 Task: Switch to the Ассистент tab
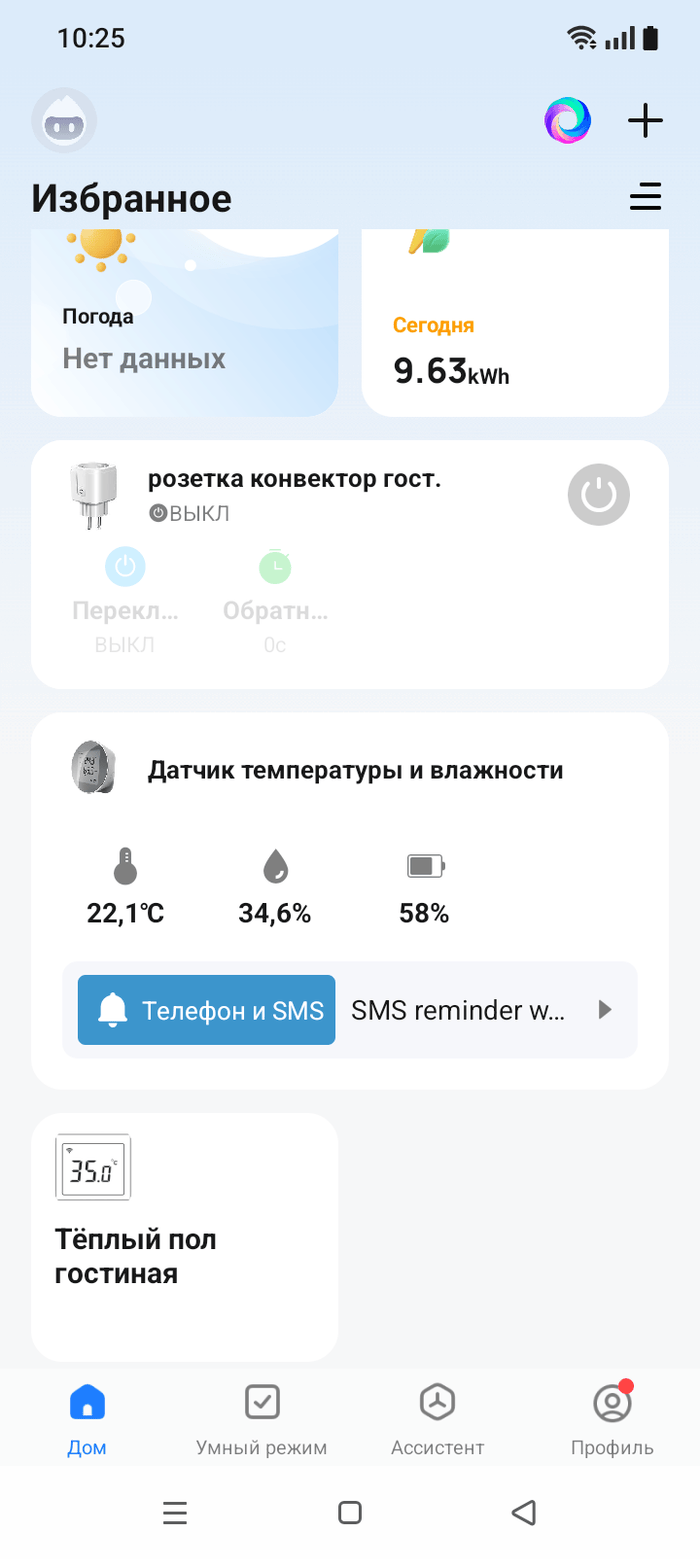(x=437, y=1418)
